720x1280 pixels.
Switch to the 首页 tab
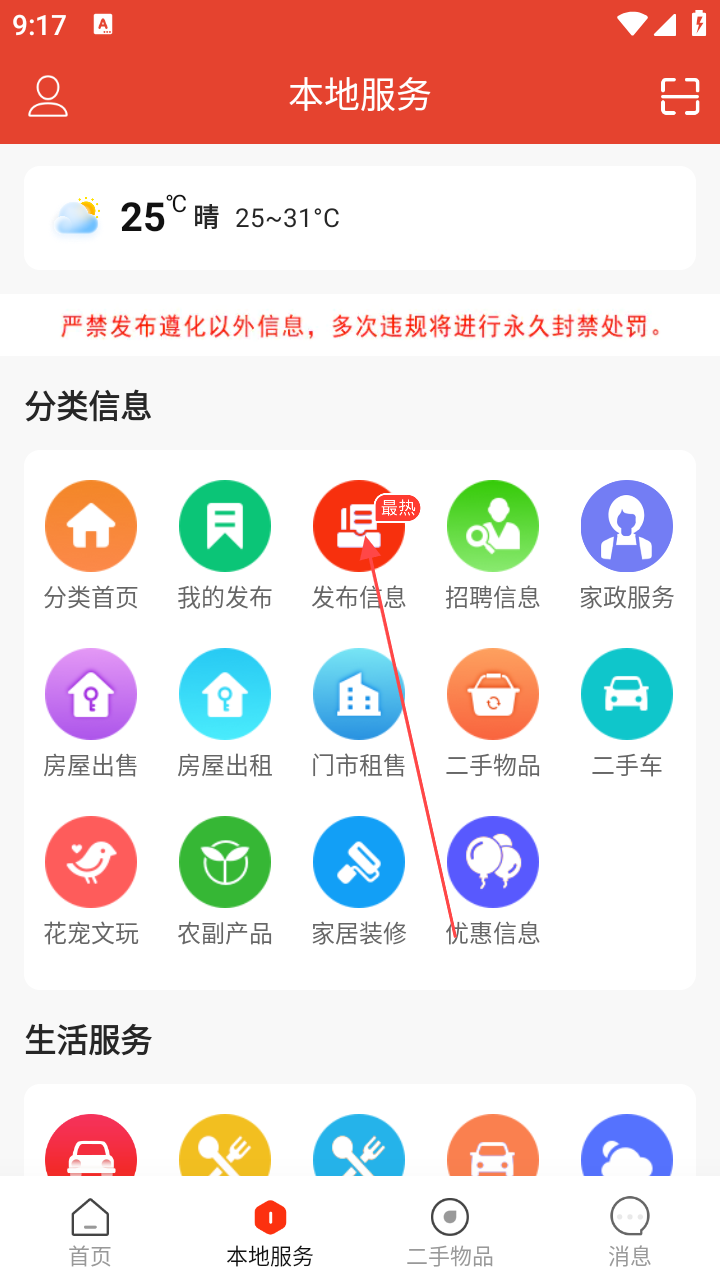coord(90,1231)
